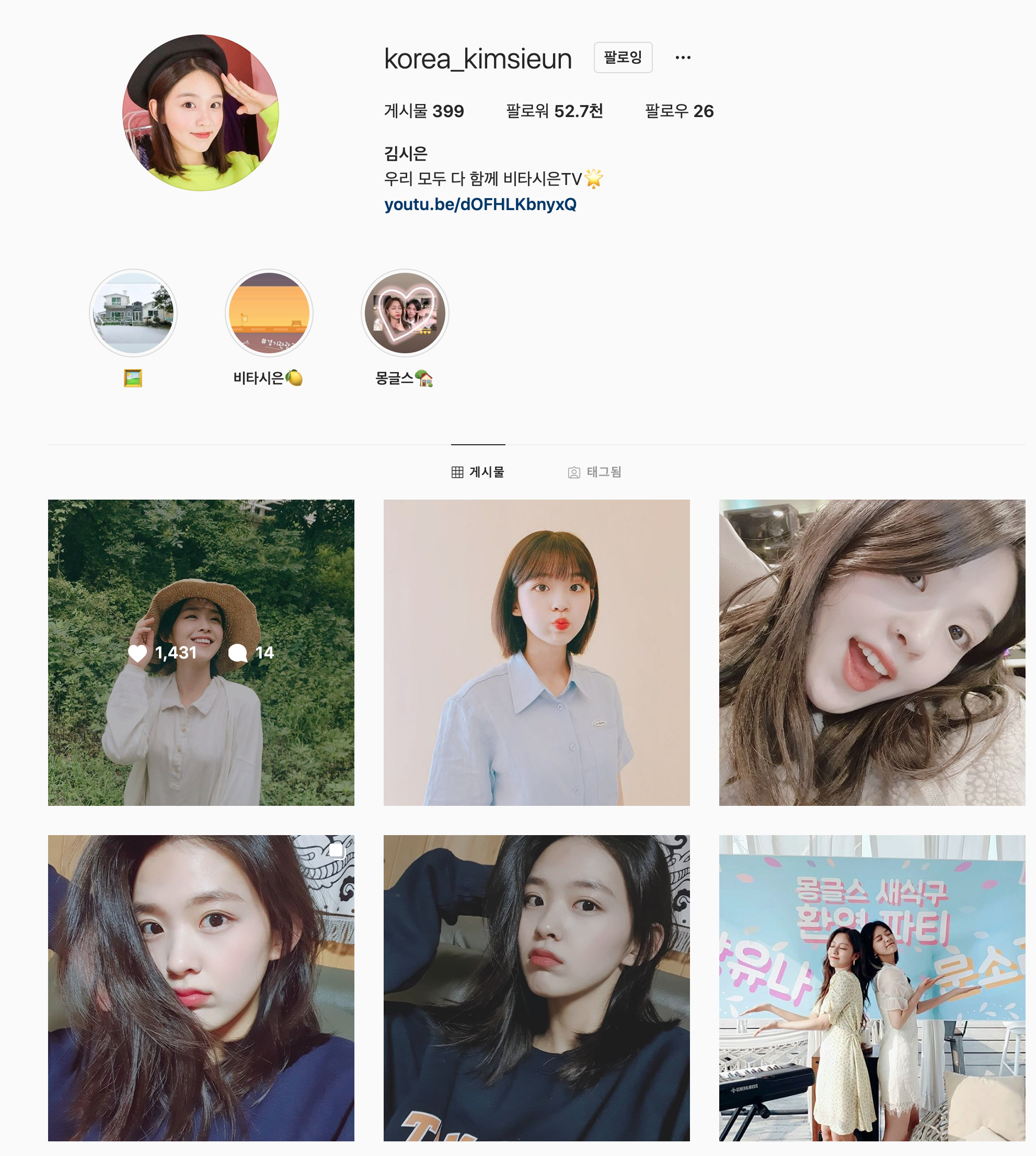The width and height of the screenshot is (1036, 1156).
Task: Open the straw hat post with 1,431 likes
Action: click(x=201, y=652)
